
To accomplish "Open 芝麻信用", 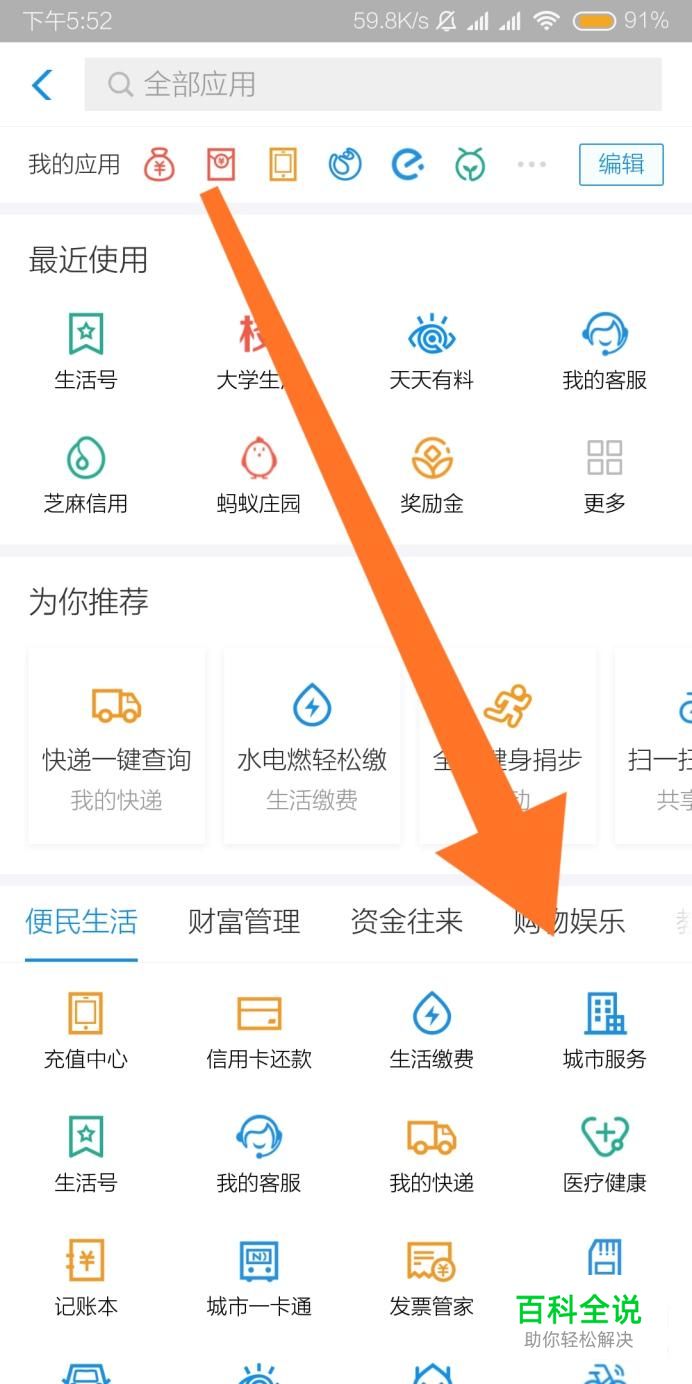I will point(86,474).
